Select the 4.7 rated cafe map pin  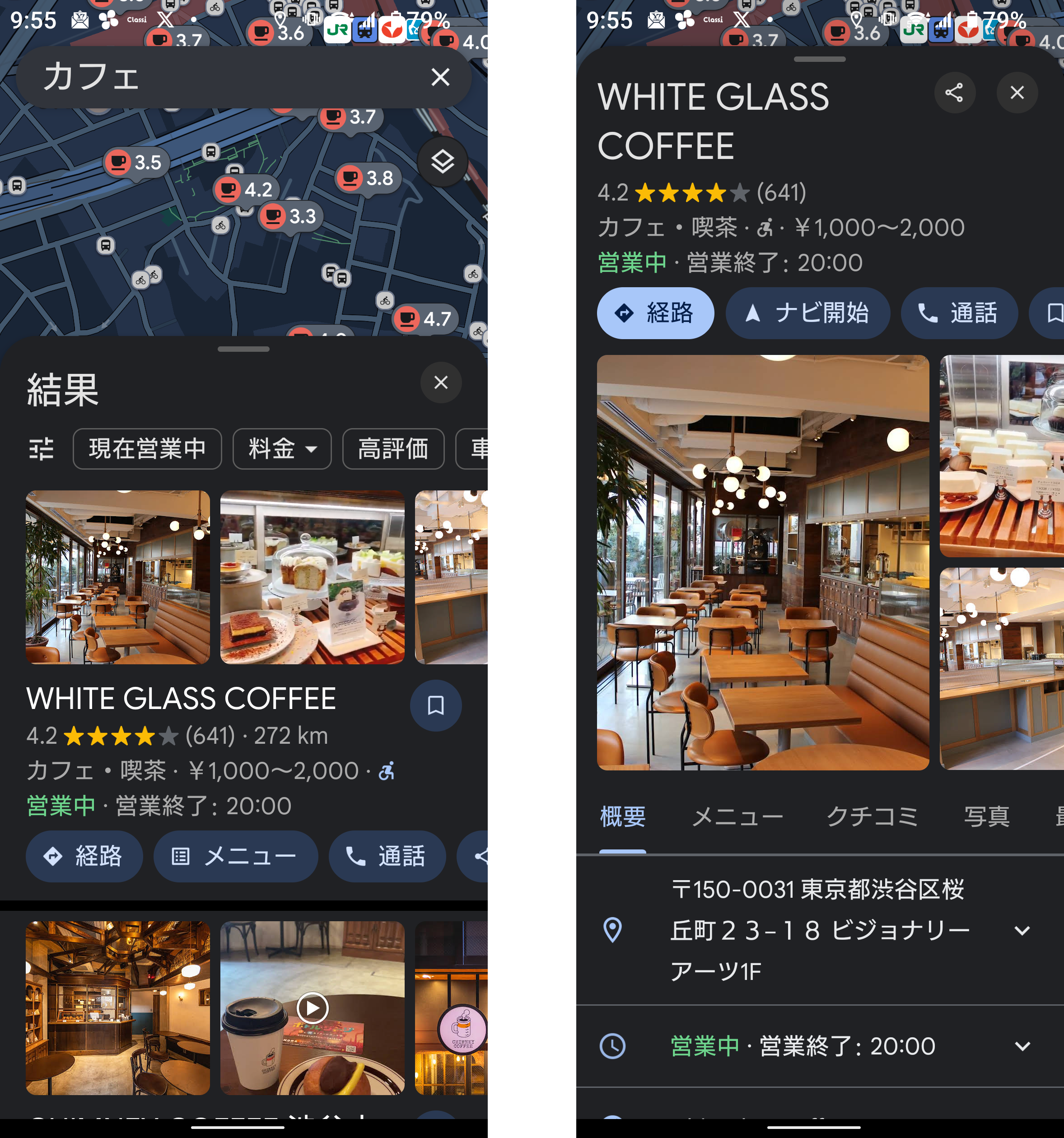[x=425, y=318]
